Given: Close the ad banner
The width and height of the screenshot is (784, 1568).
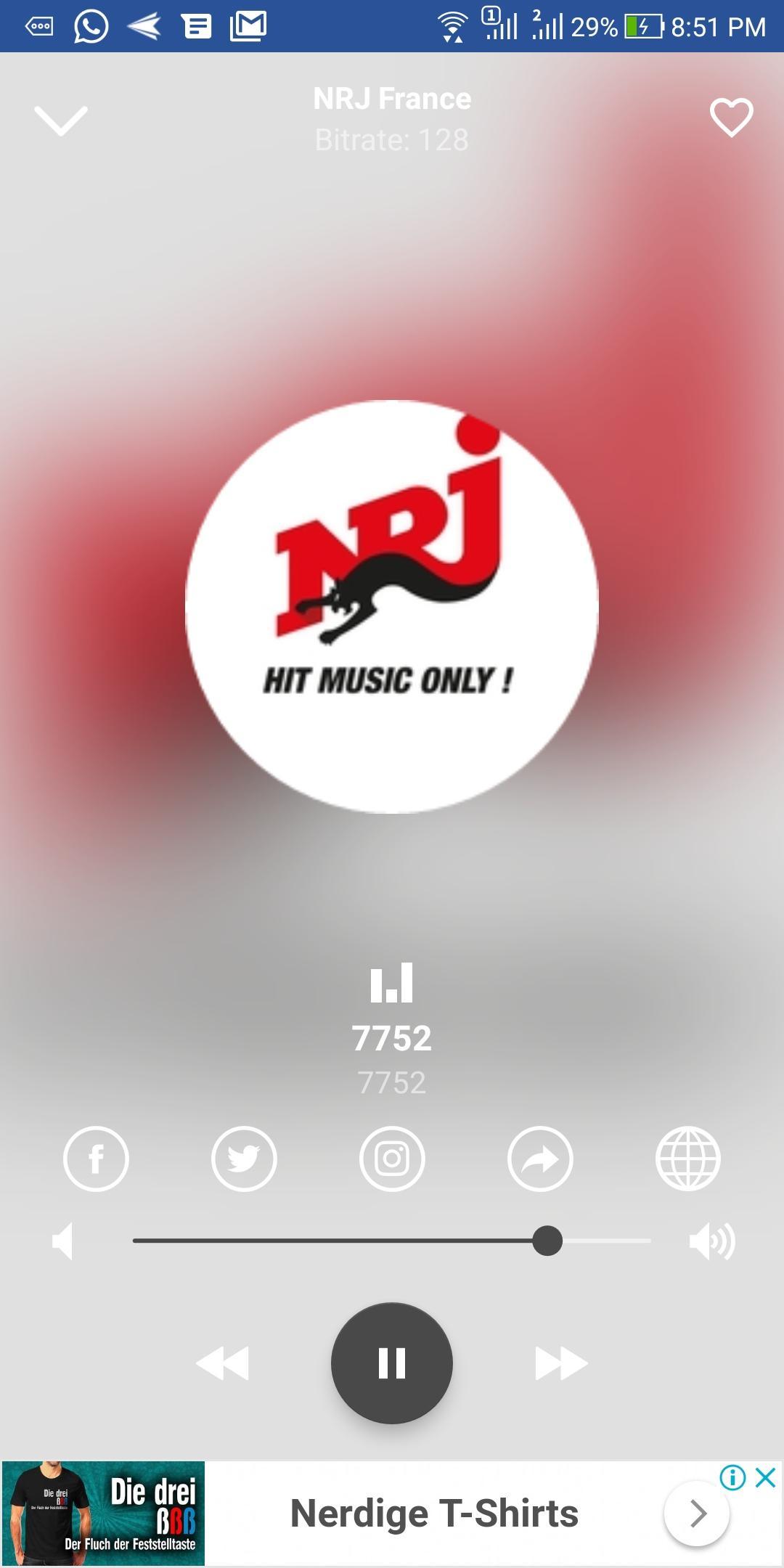Looking at the screenshot, I should click(x=766, y=1477).
